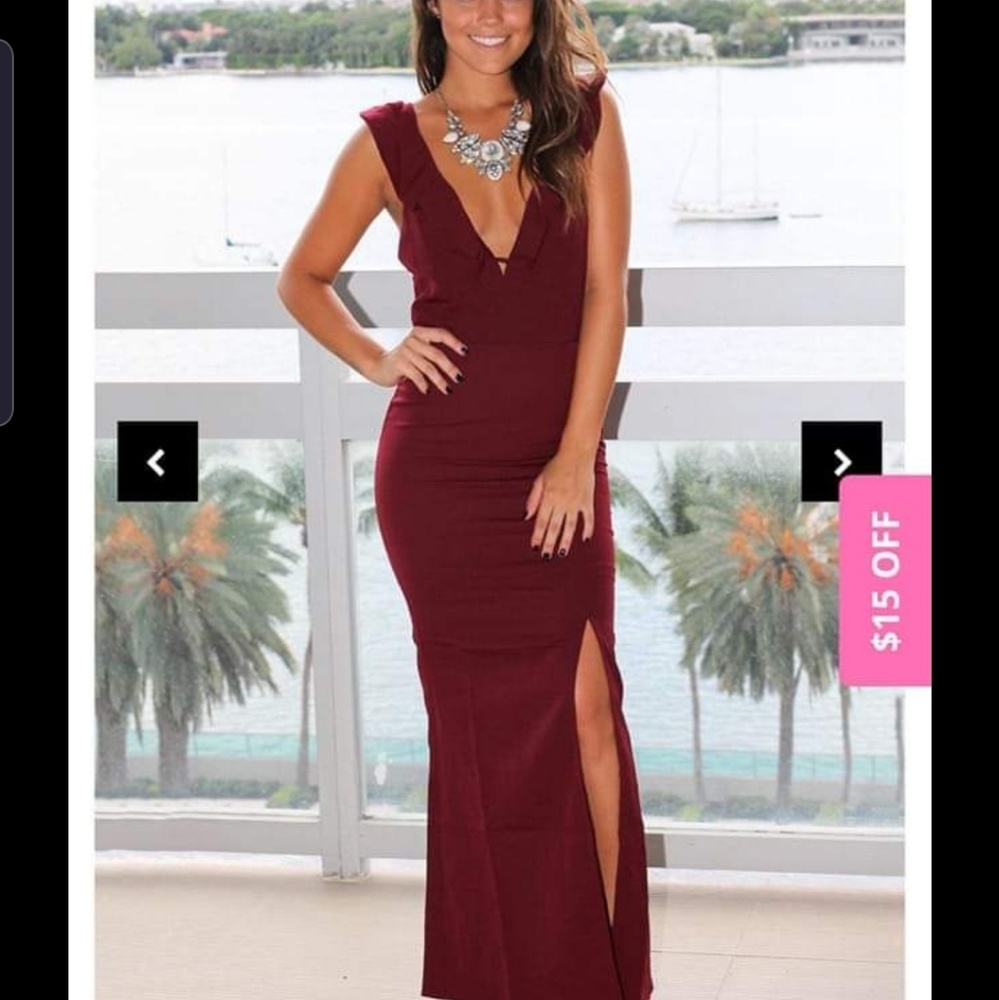The image size is (999, 1000).
Task: Click the leftward chevron on the image
Action: 156,461
